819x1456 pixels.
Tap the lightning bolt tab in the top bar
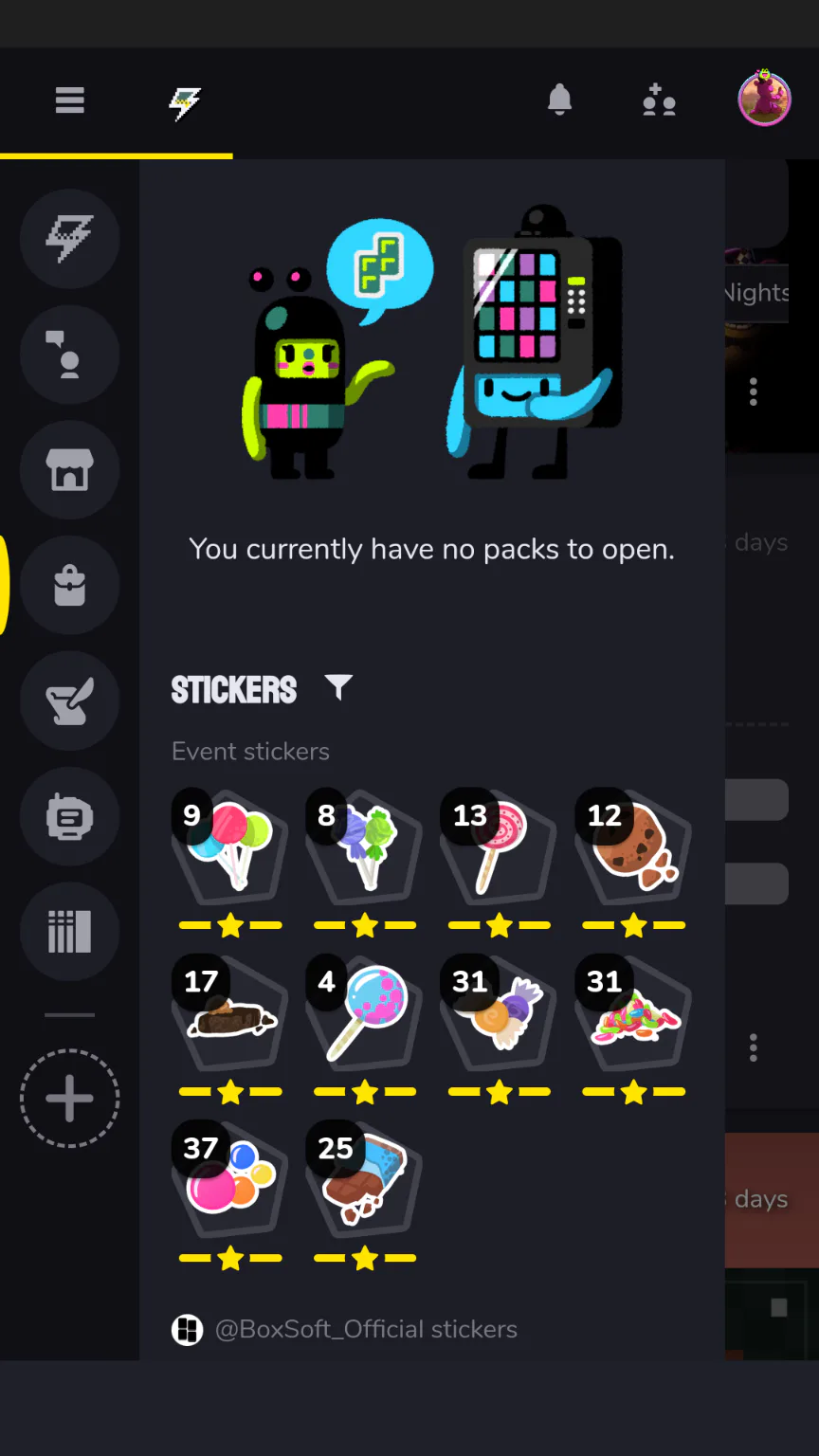185,100
